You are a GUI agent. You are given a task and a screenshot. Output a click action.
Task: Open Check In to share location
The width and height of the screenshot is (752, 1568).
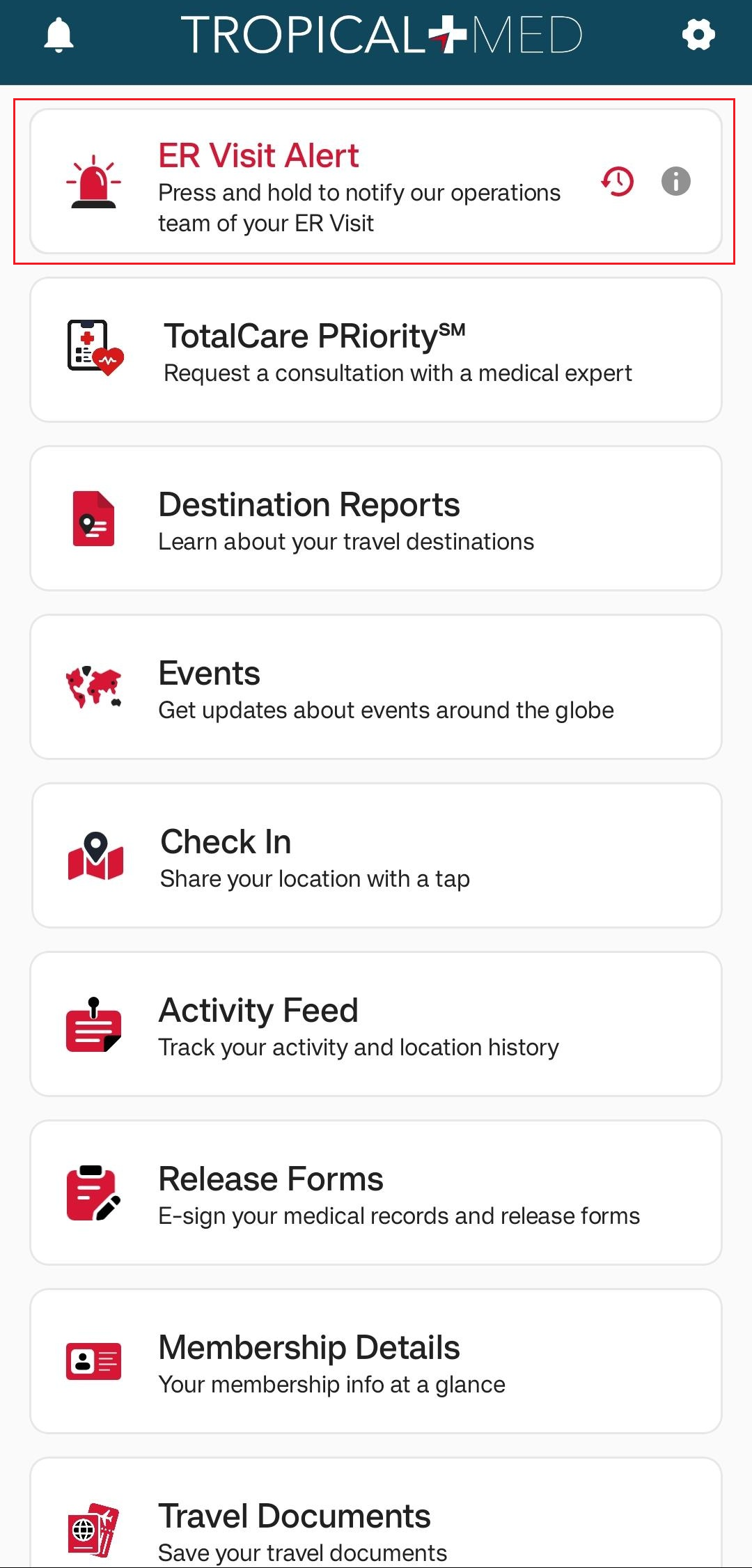376,856
